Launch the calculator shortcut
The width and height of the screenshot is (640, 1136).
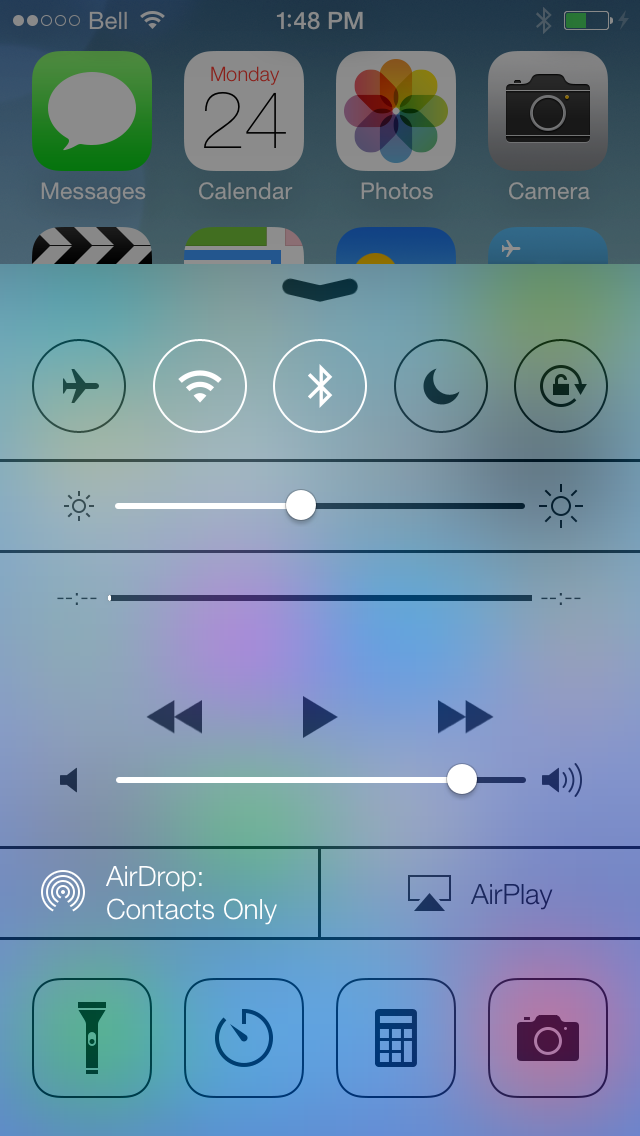coord(396,1037)
